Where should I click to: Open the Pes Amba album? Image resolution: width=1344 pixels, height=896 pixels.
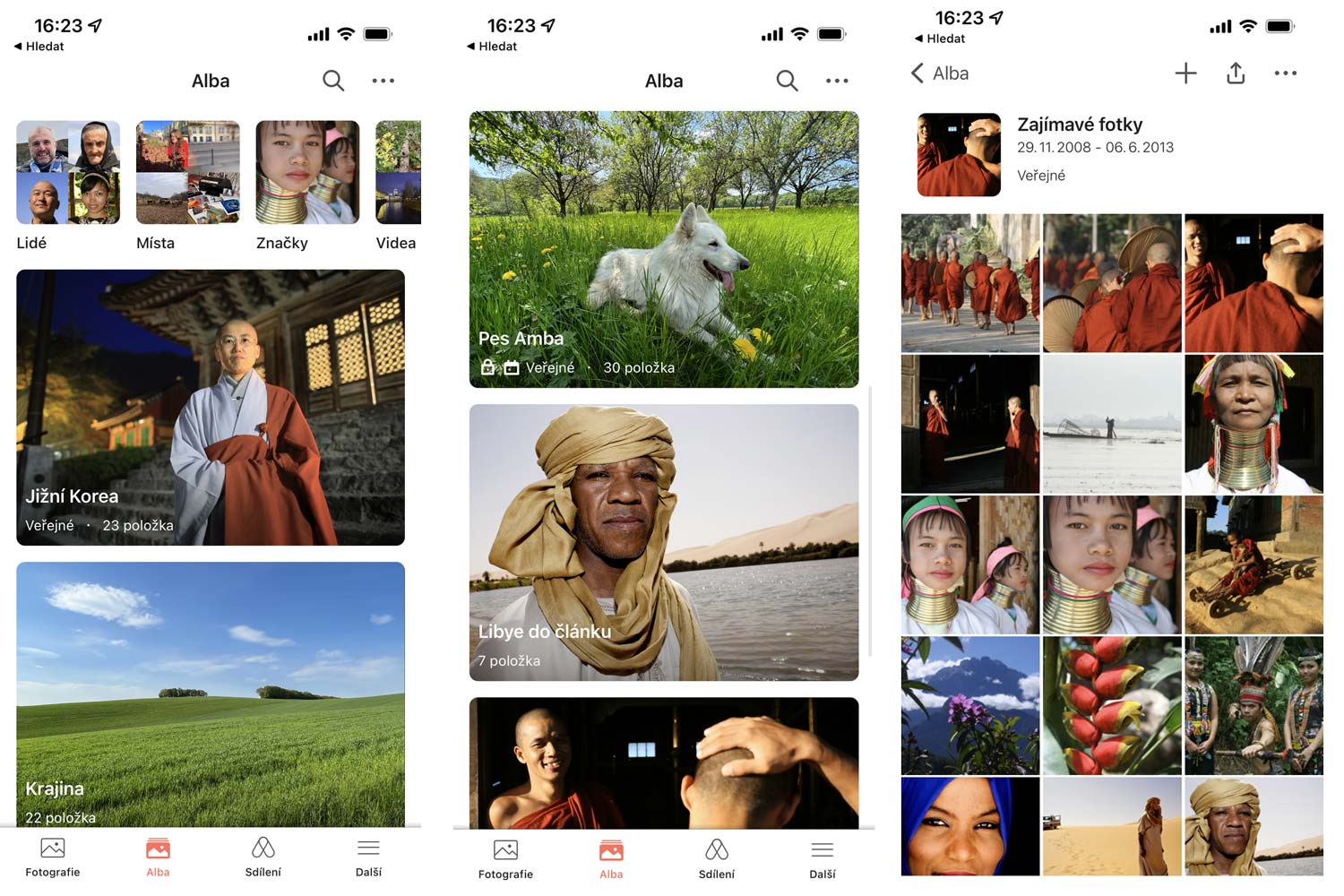(664, 249)
